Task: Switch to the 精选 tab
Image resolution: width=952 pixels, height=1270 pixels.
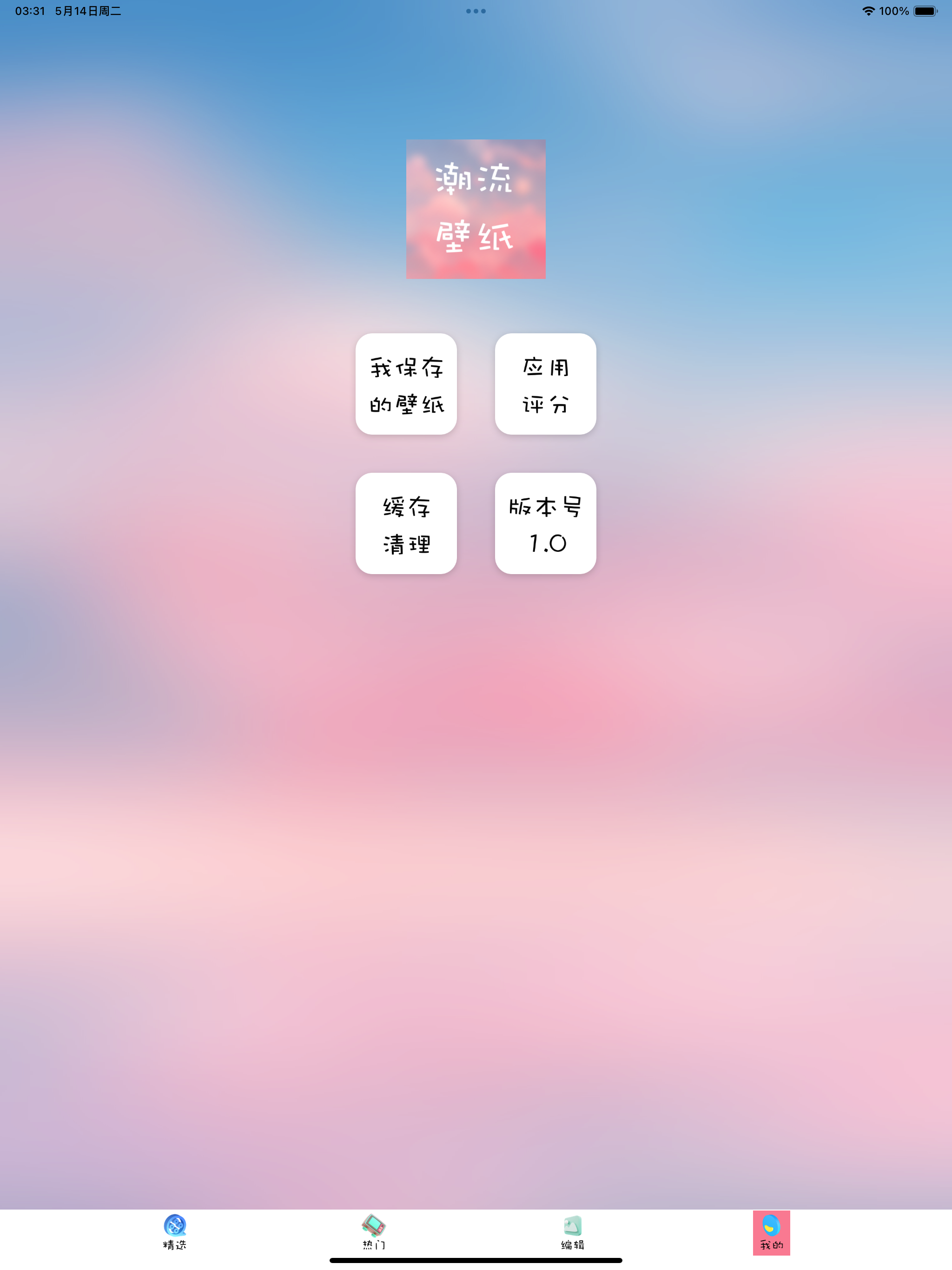Action: [175, 1232]
